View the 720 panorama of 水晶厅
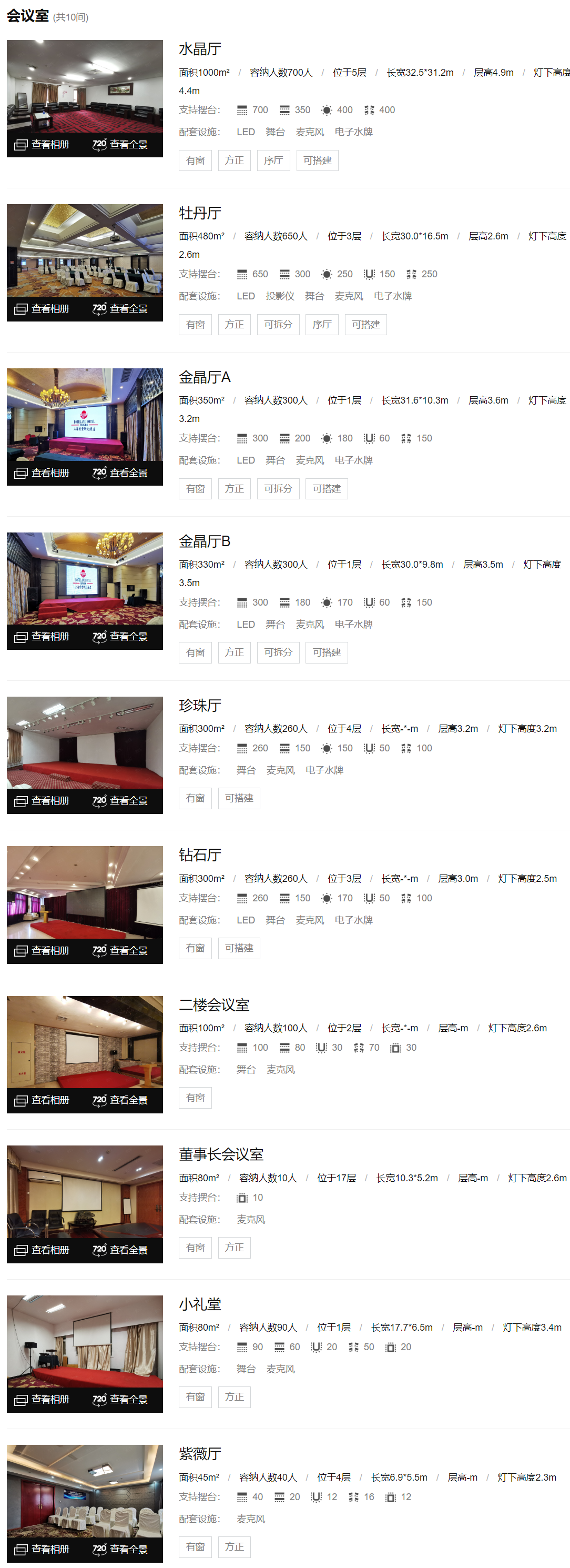The height and width of the screenshot is (1568, 570). coord(120,145)
